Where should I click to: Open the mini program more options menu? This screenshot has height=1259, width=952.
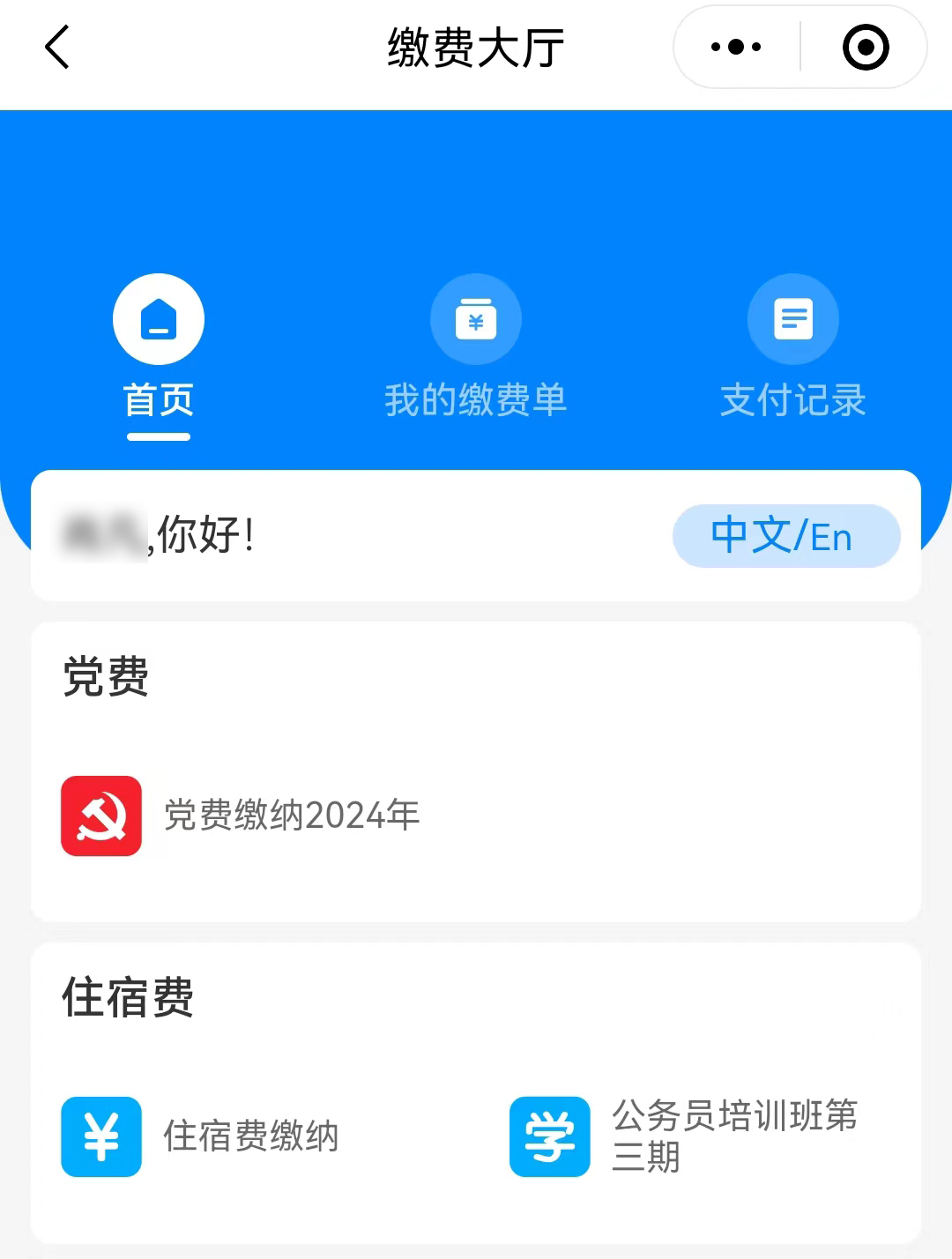click(x=736, y=48)
